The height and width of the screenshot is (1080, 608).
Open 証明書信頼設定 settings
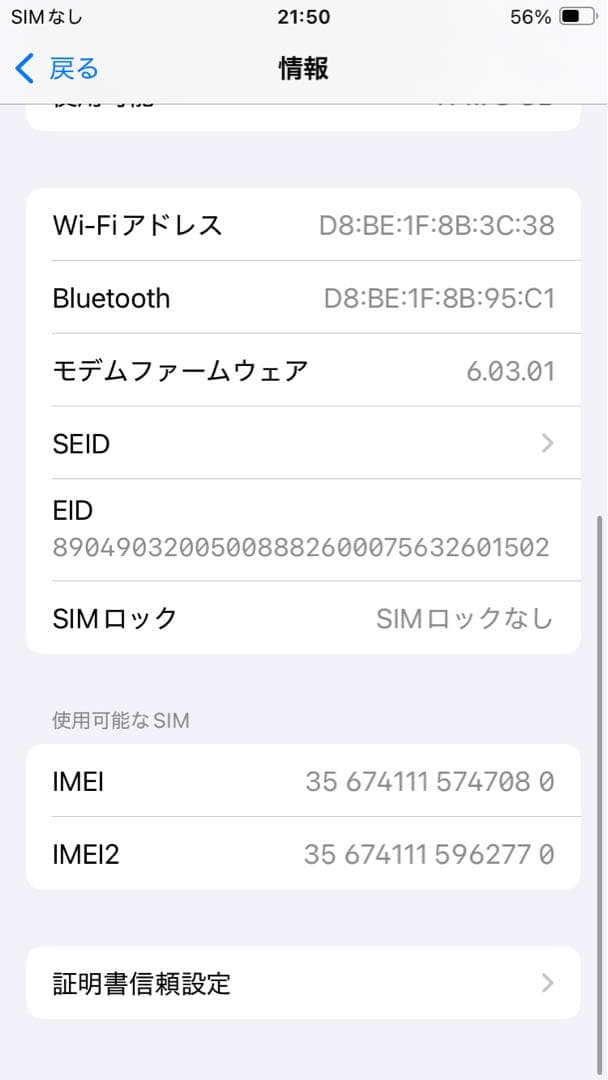[x=303, y=983]
